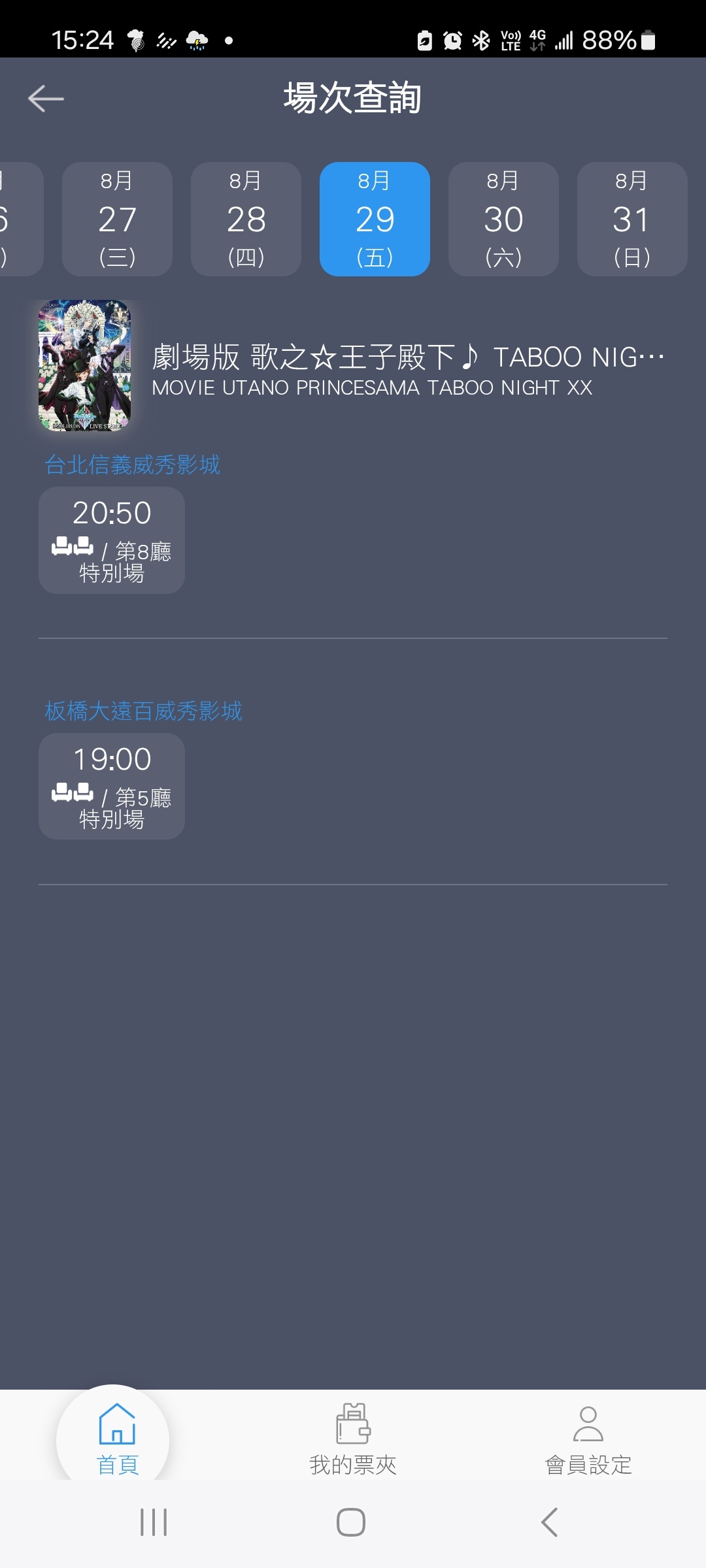This screenshot has width=706, height=1568.
Task: Select the 8月27 (三) date
Action: 117,219
